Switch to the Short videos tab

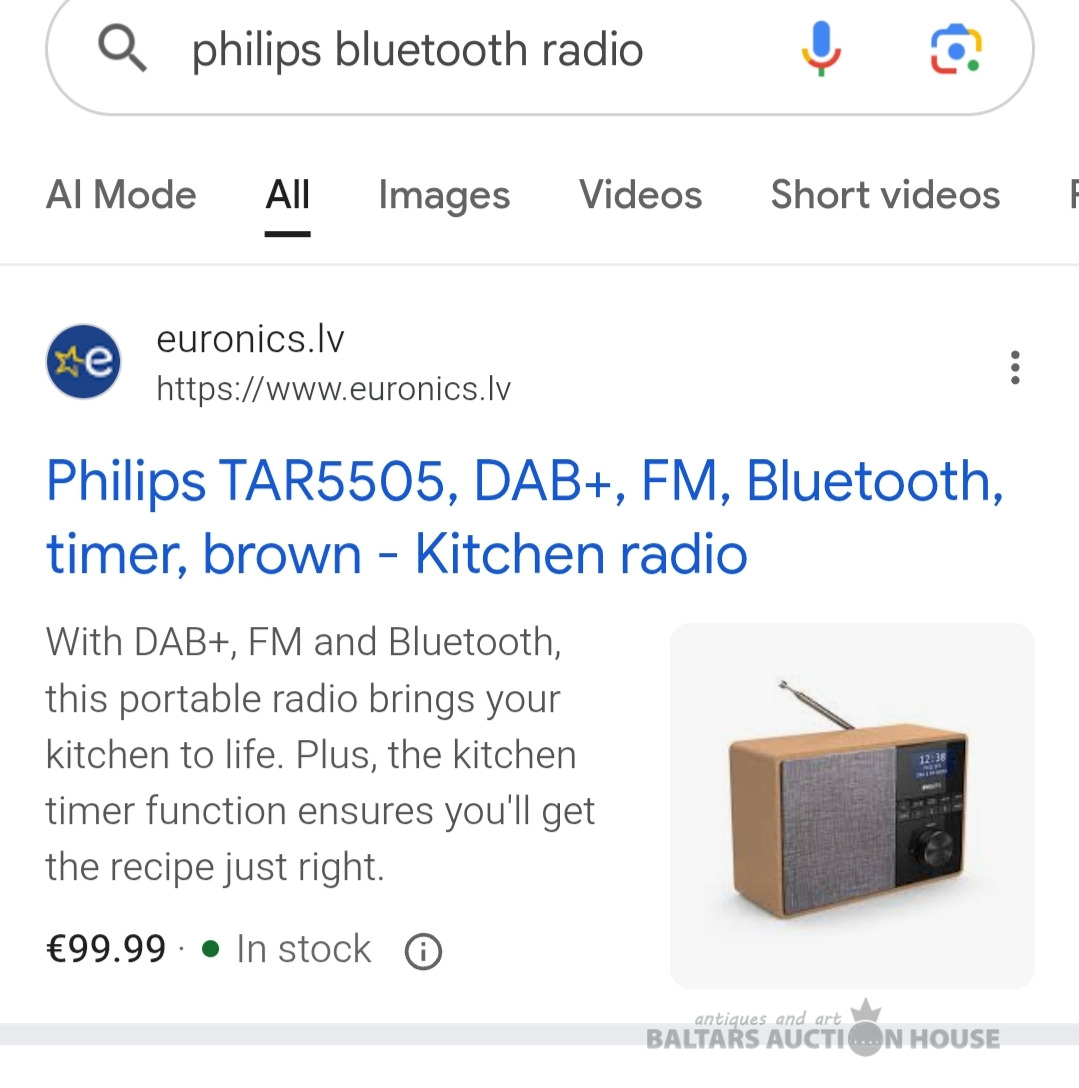(x=885, y=195)
